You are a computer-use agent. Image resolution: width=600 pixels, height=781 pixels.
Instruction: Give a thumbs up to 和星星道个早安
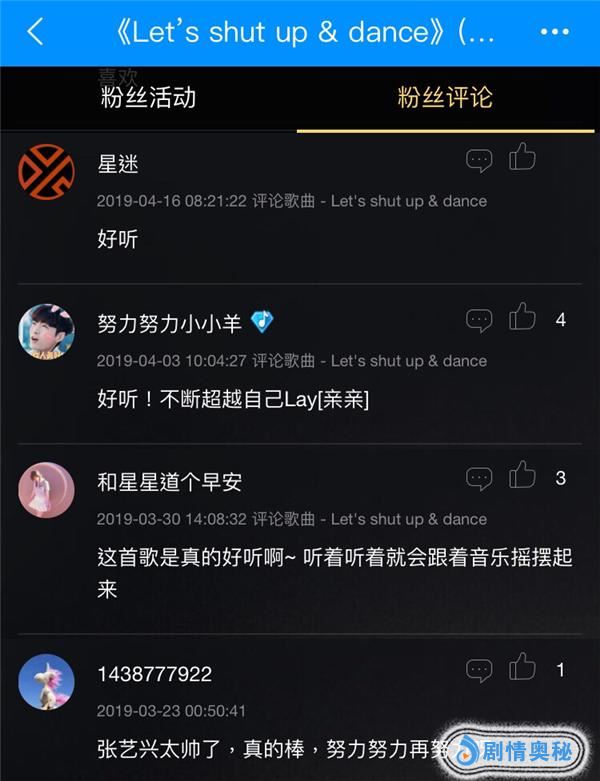[522, 475]
